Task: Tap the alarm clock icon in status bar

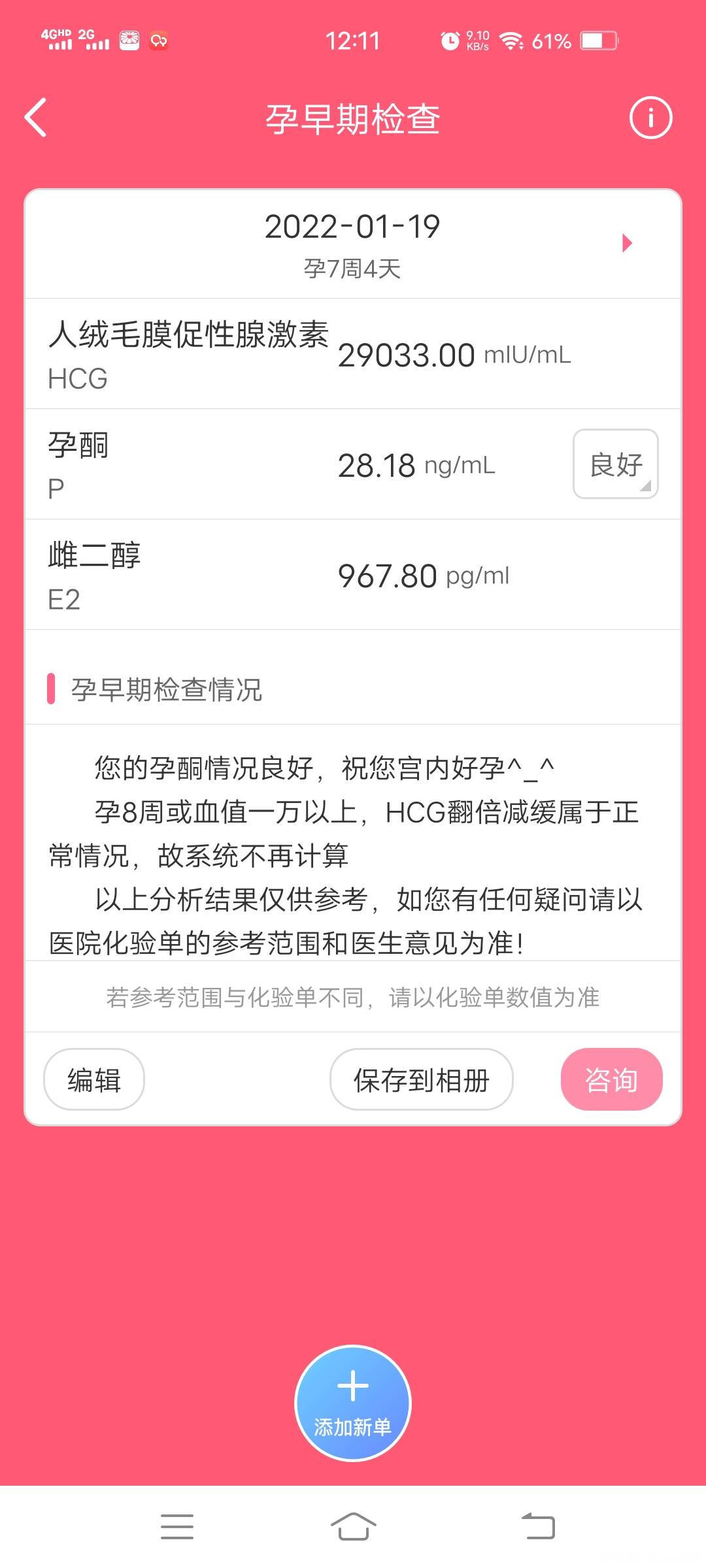Action: 450,41
